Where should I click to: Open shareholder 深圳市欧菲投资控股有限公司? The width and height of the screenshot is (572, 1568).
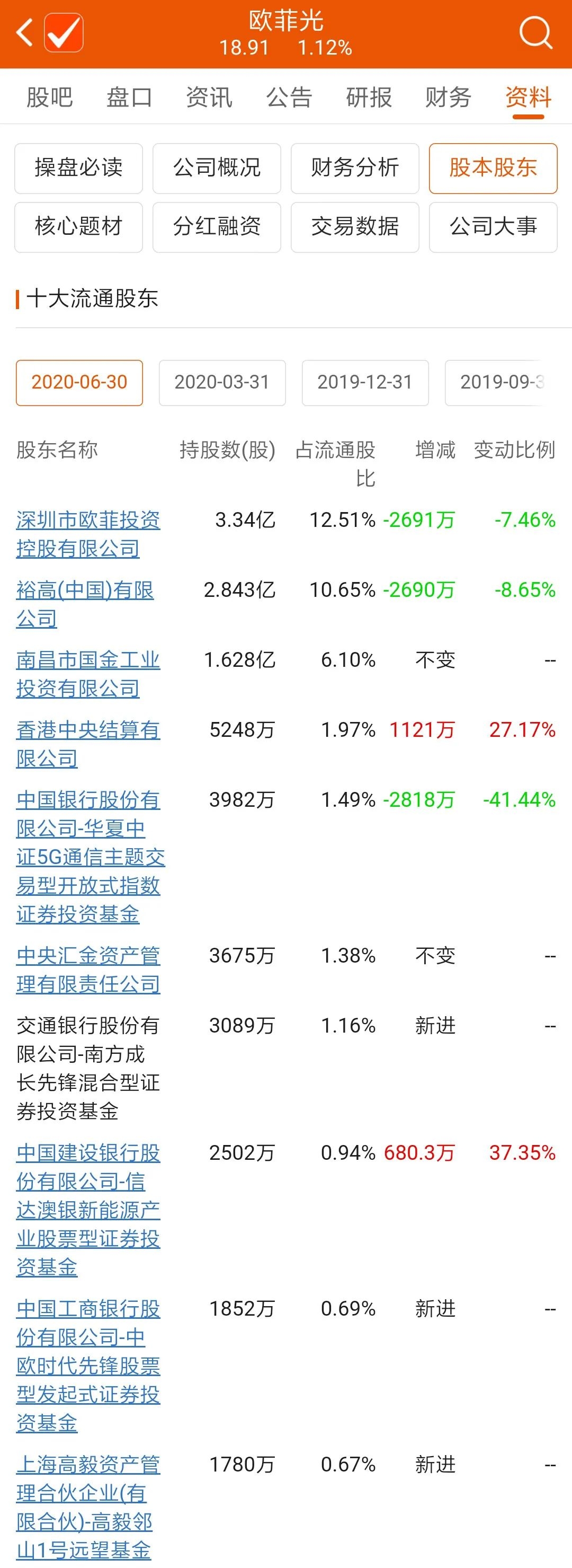(88, 534)
